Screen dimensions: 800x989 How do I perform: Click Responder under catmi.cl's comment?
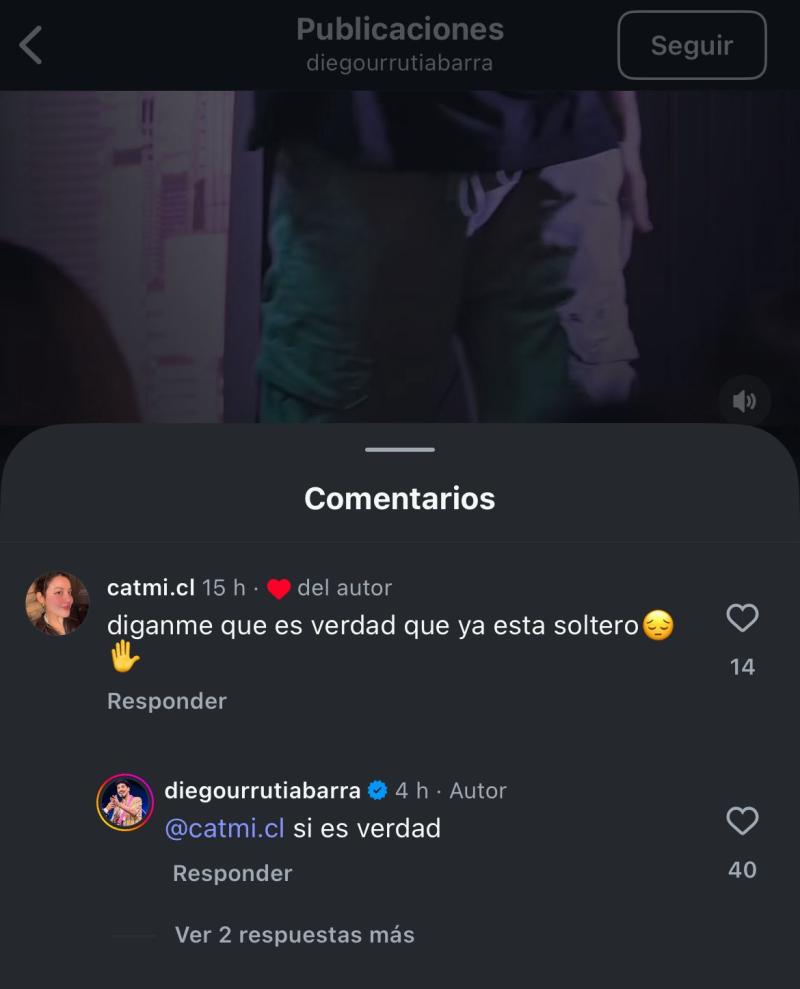coord(166,701)
